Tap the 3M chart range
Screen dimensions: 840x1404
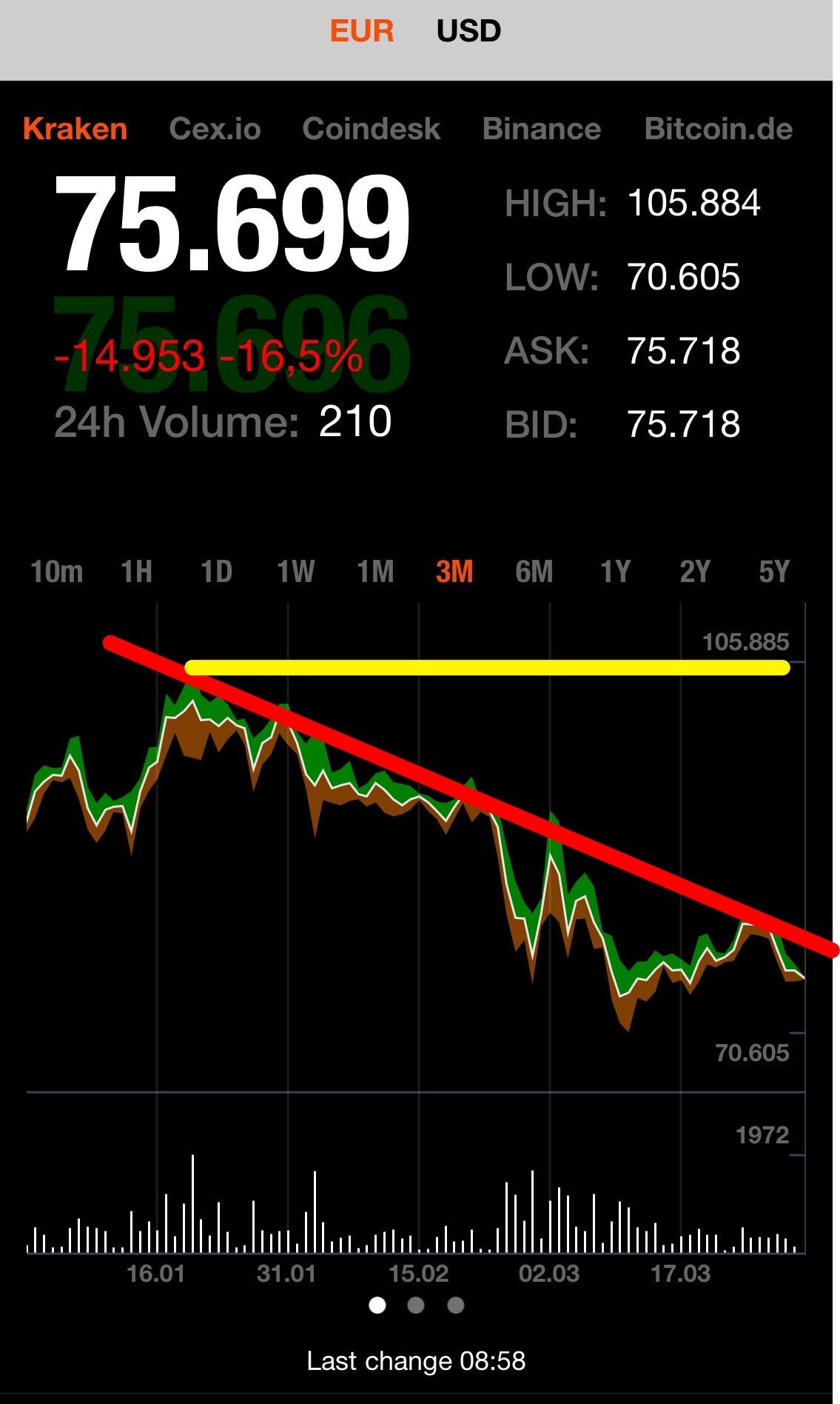(454, 572)
